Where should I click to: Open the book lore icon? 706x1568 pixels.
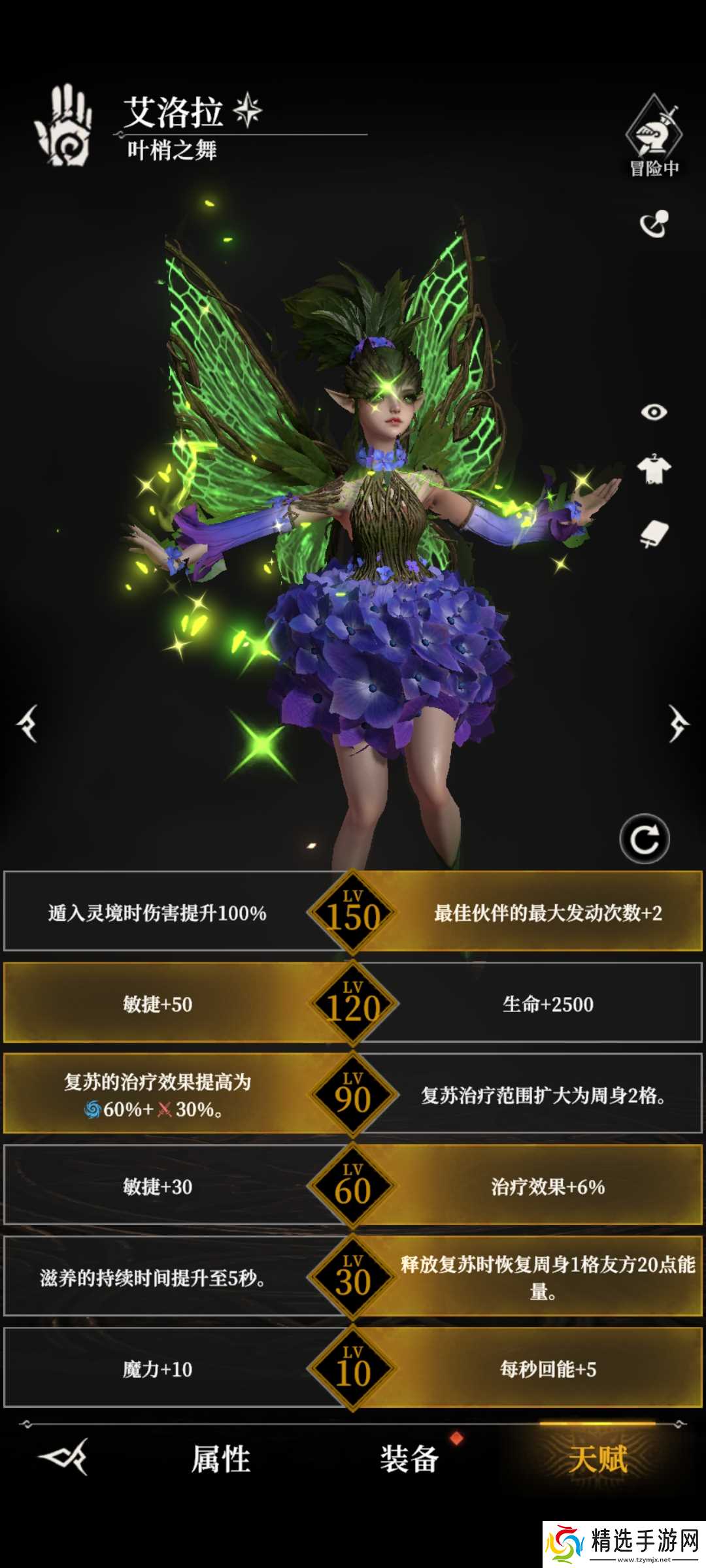(654, 534)
